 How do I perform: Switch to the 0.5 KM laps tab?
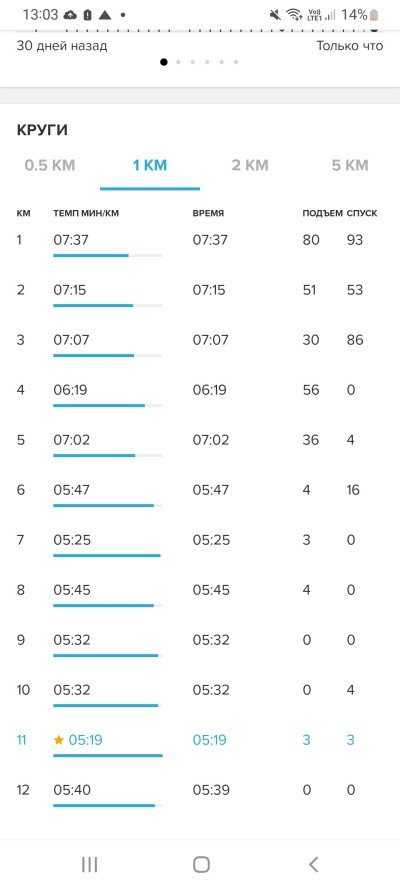[x=50, y=166]
